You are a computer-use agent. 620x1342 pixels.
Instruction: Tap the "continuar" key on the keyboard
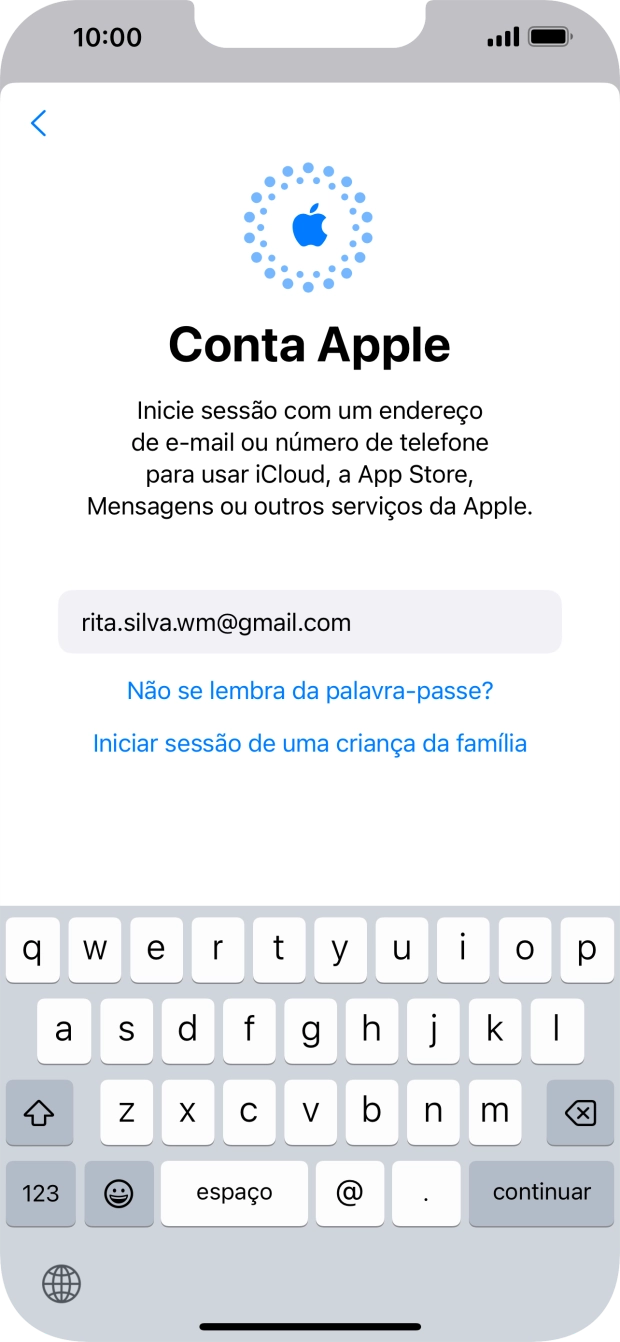pos(541,1193)
